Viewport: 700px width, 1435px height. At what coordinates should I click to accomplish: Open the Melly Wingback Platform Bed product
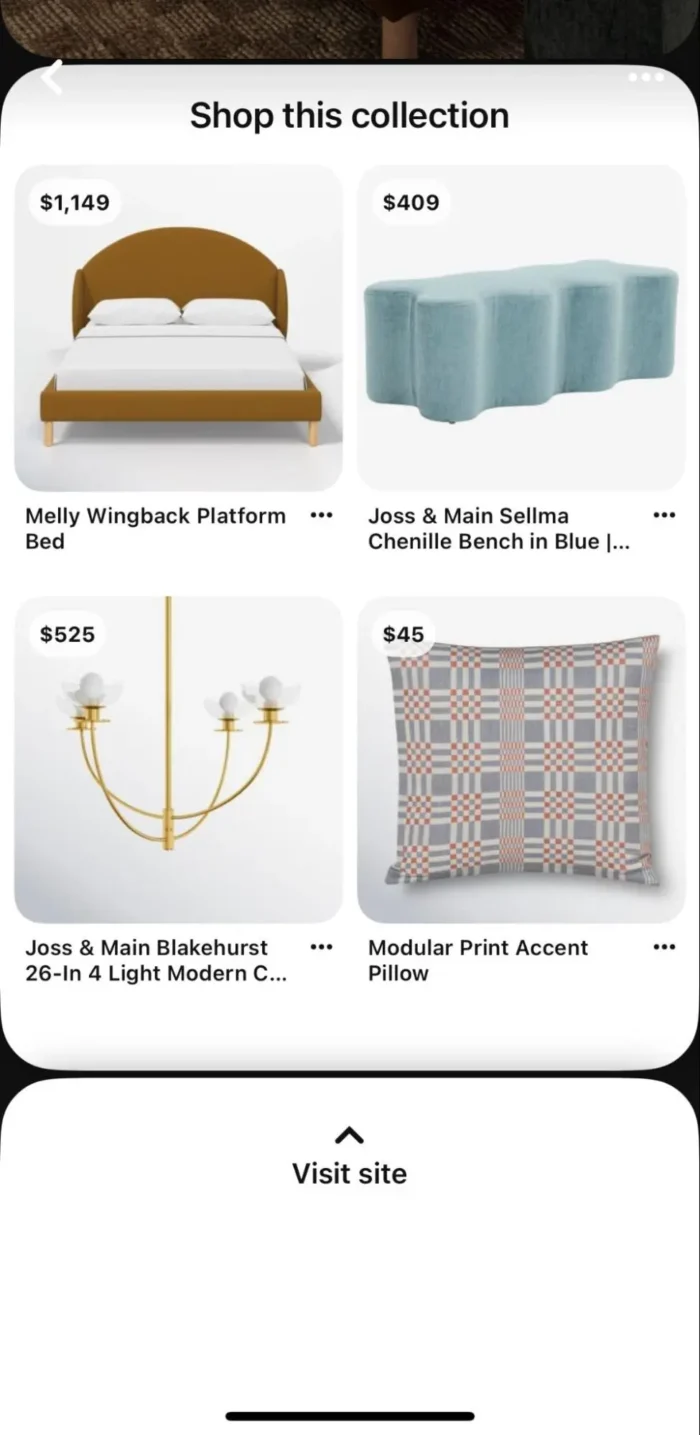tap(178, 328)
